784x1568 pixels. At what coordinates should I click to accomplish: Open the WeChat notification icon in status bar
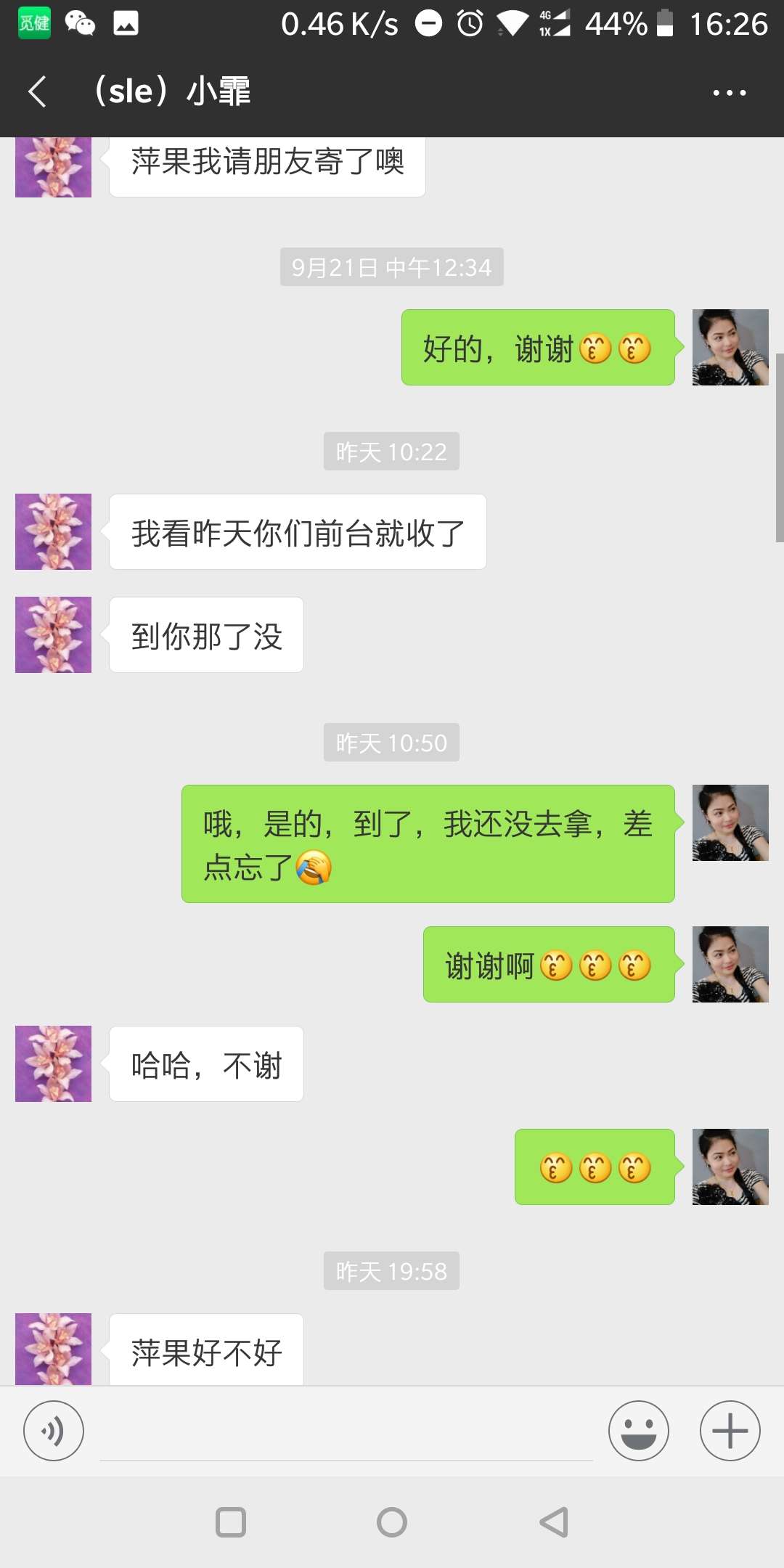point(80,23)
